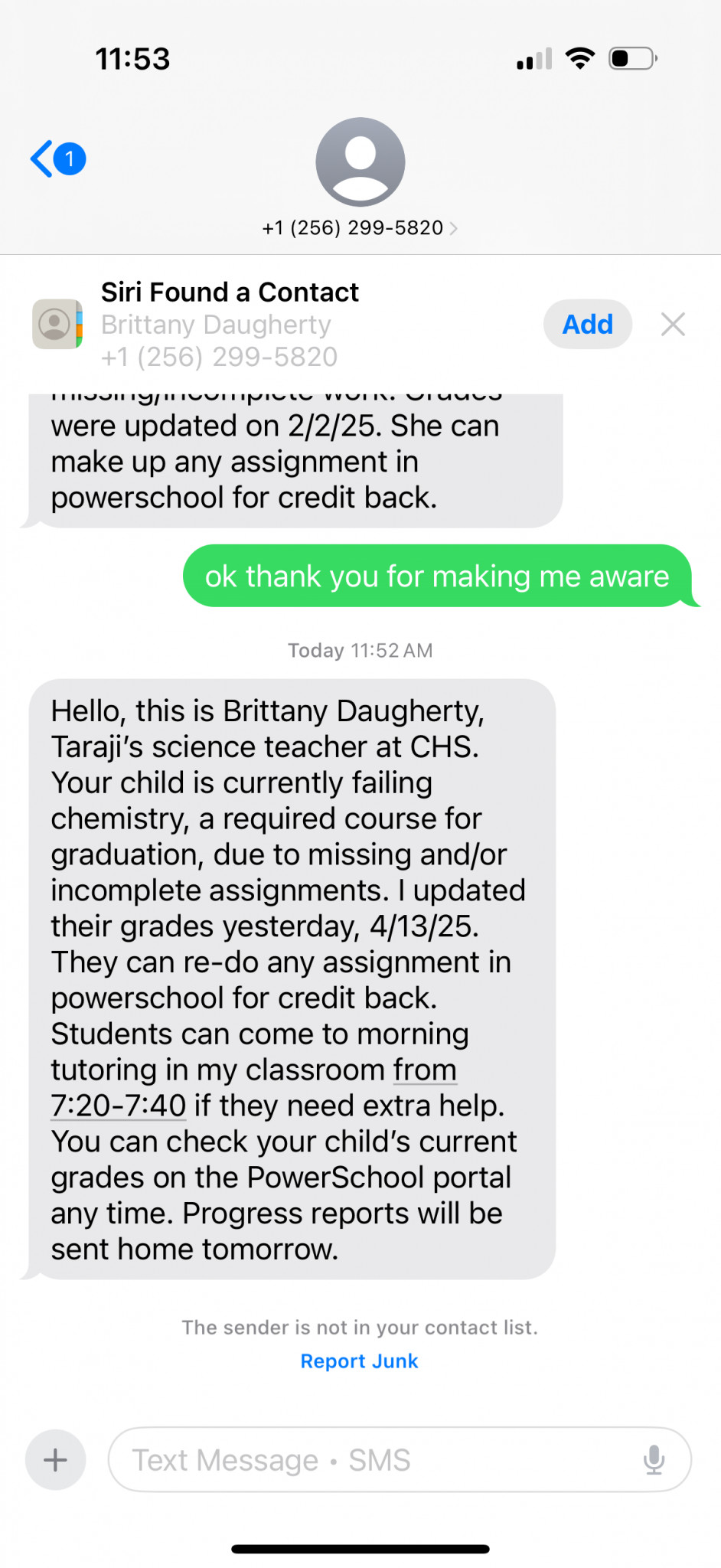
Task: Dismiss the Siri Found a Contact banner
Action: 673,324
